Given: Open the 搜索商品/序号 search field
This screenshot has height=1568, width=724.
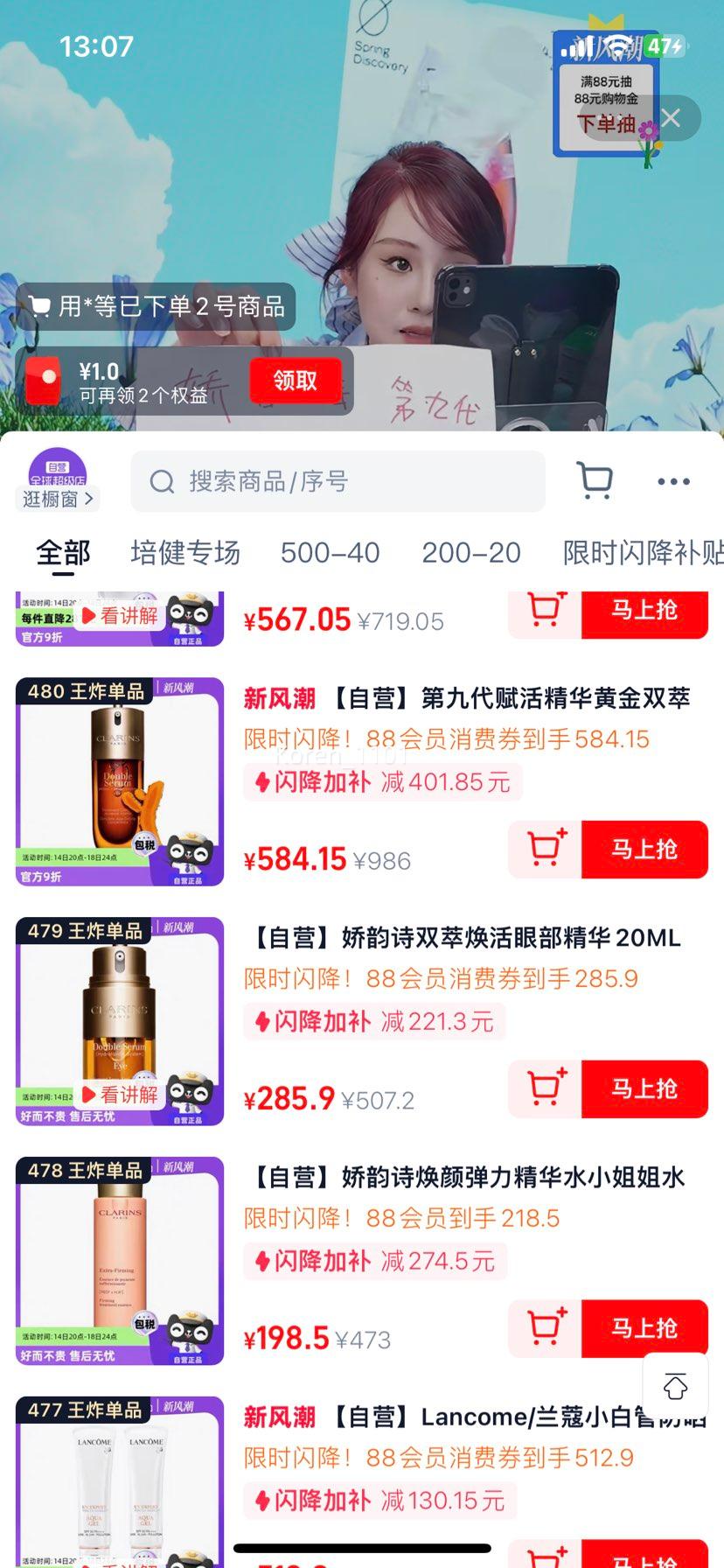Looking at the screenshot, I should tap(338, 480).
